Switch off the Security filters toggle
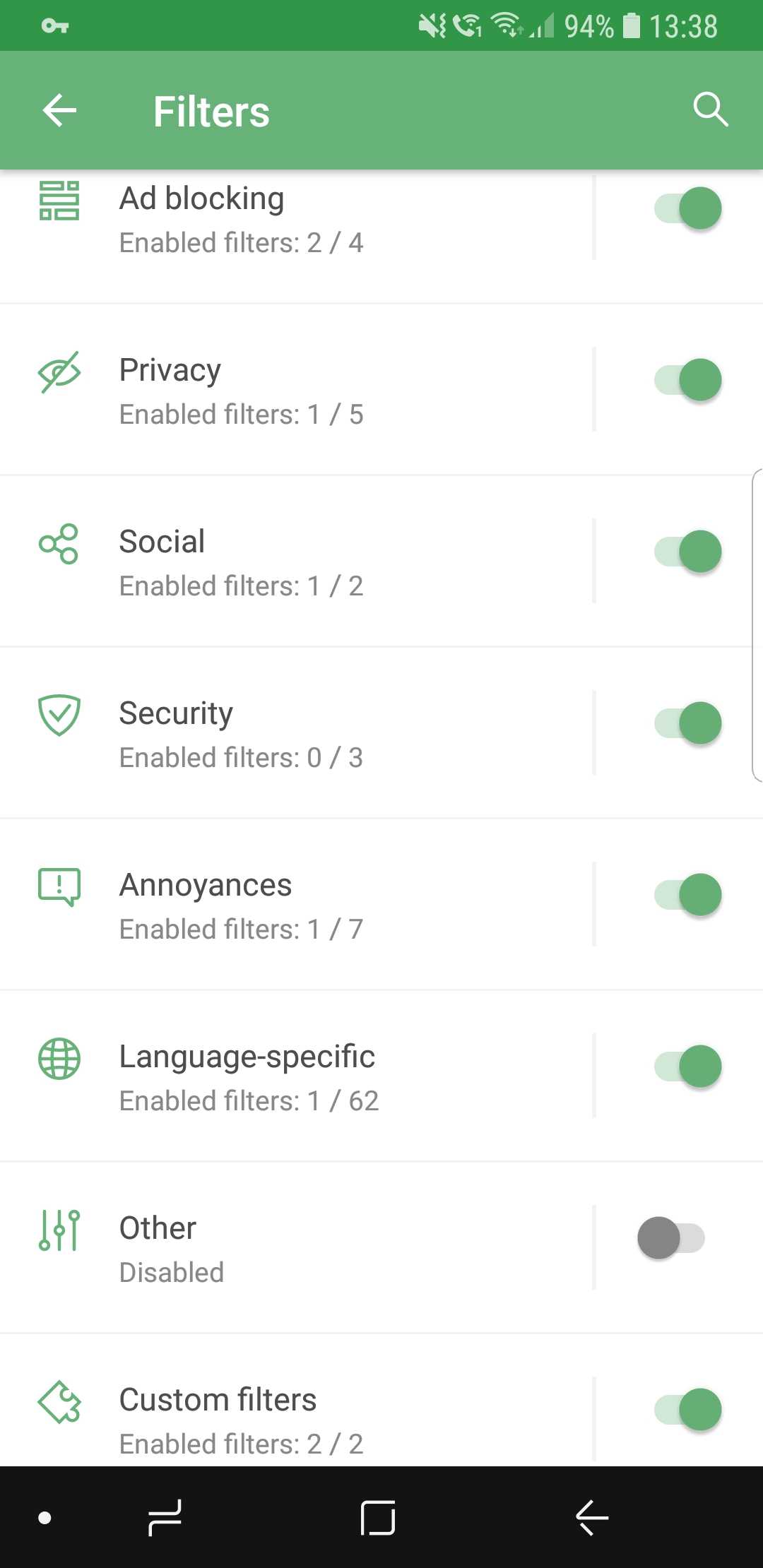Screen dimensions: 763x1568 [688, 723]
